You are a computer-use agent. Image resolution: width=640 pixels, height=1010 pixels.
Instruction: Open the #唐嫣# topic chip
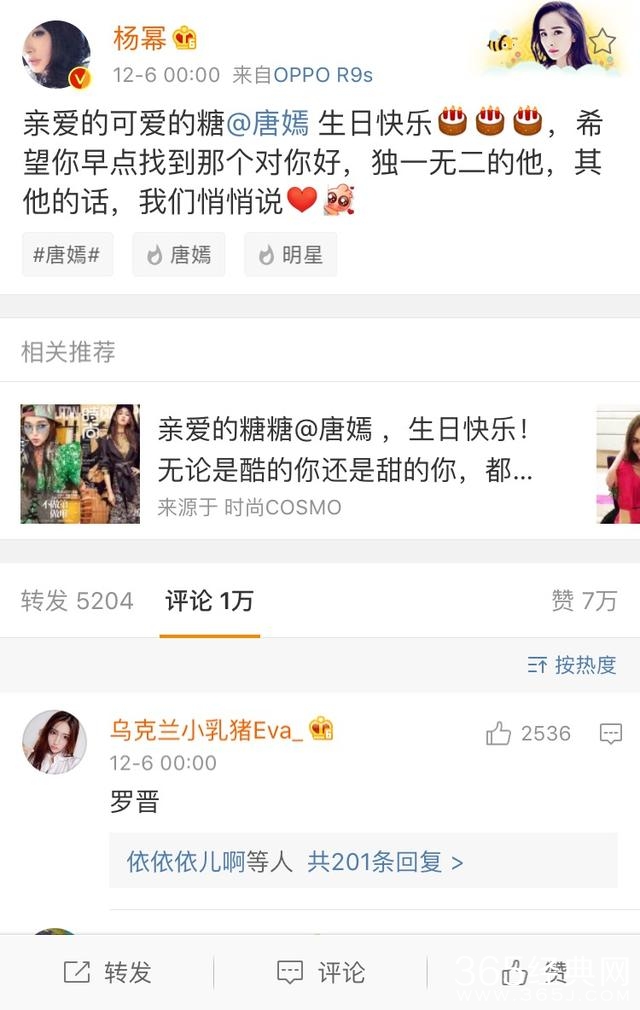(x=67, y=255)
